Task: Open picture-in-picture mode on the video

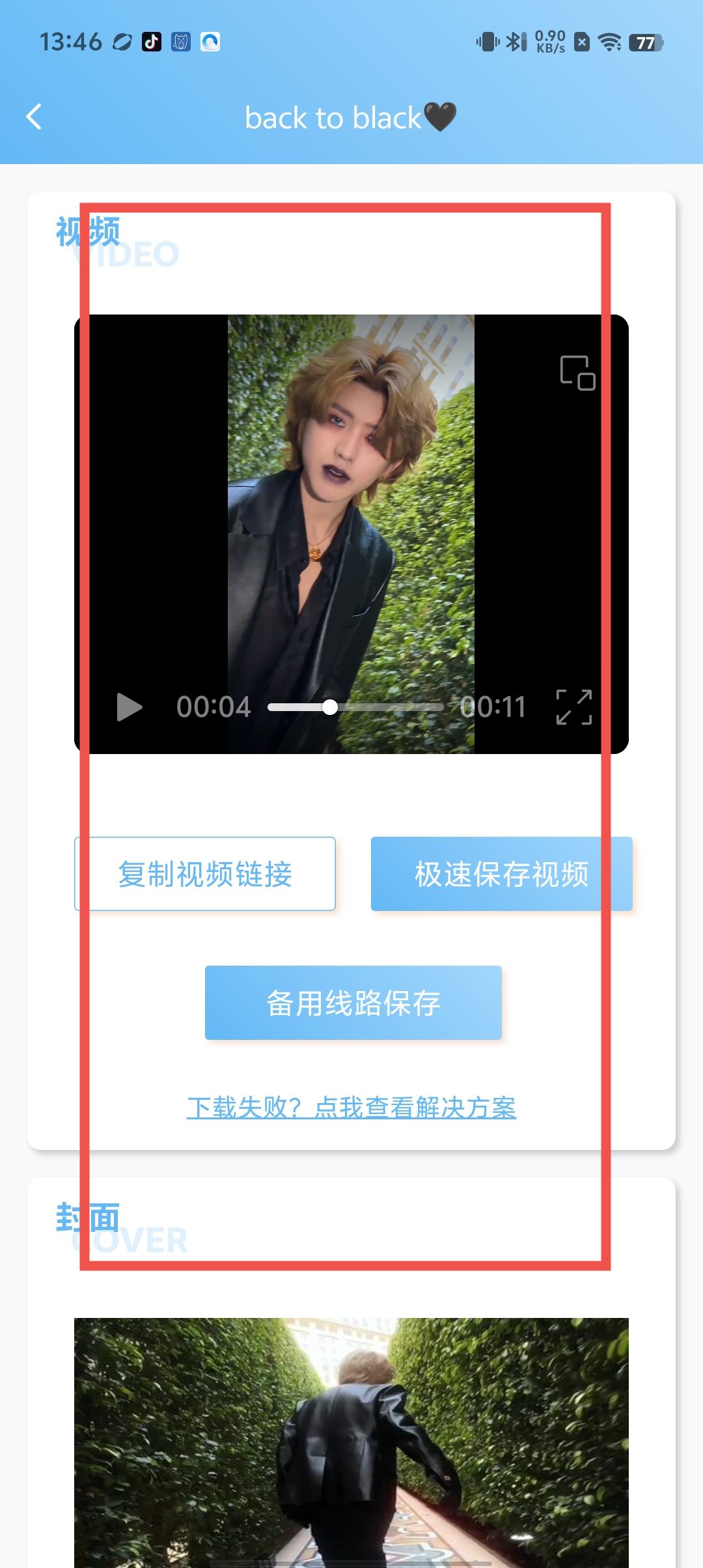Action: click(577, 372)
